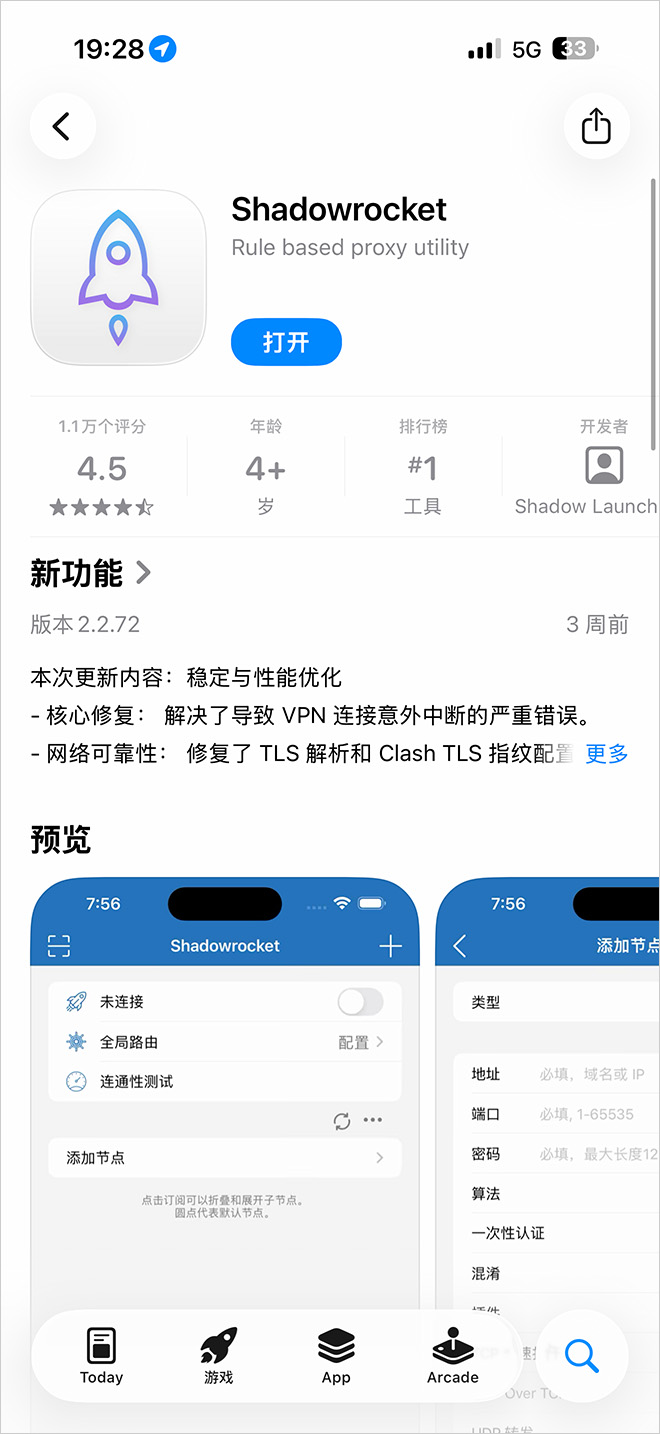Go back to the previous page
660x1434 pixels.
62,126
